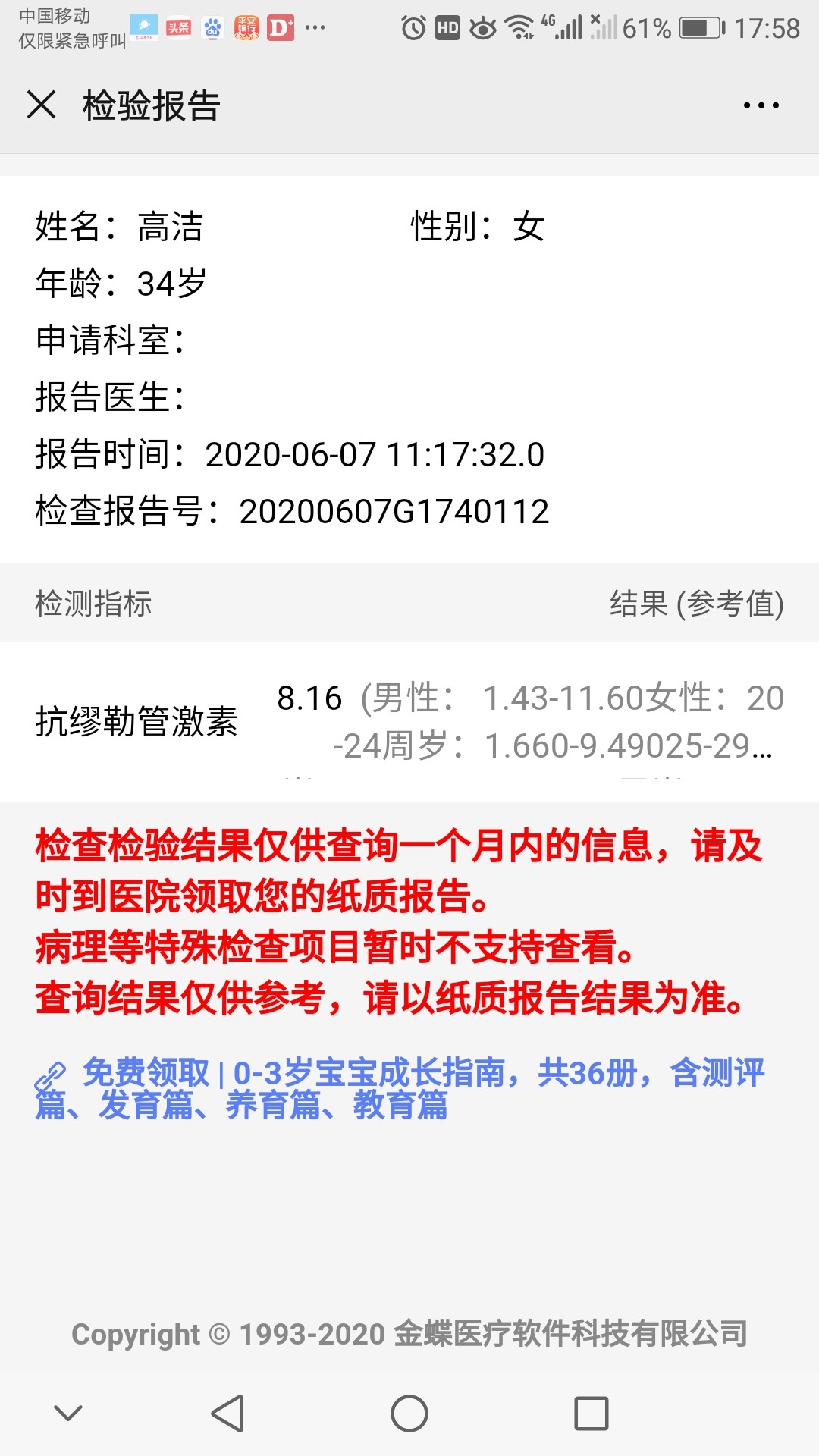Viewport: 819px width, 1456px height.
Task: Go to the home screen
Action: (x=409, y=1414)
